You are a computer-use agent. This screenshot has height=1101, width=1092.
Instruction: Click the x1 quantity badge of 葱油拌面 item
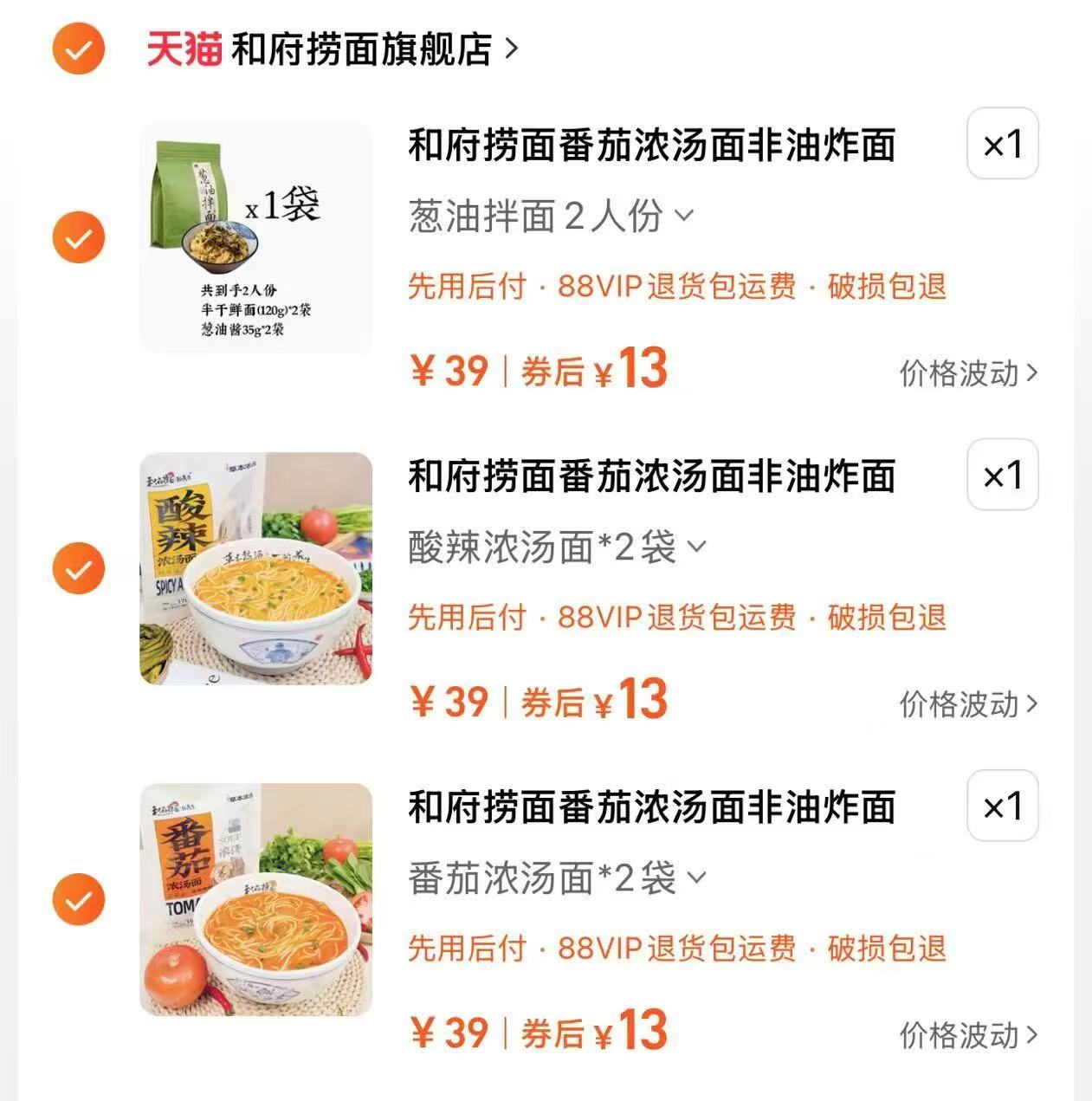point(1000,143)
